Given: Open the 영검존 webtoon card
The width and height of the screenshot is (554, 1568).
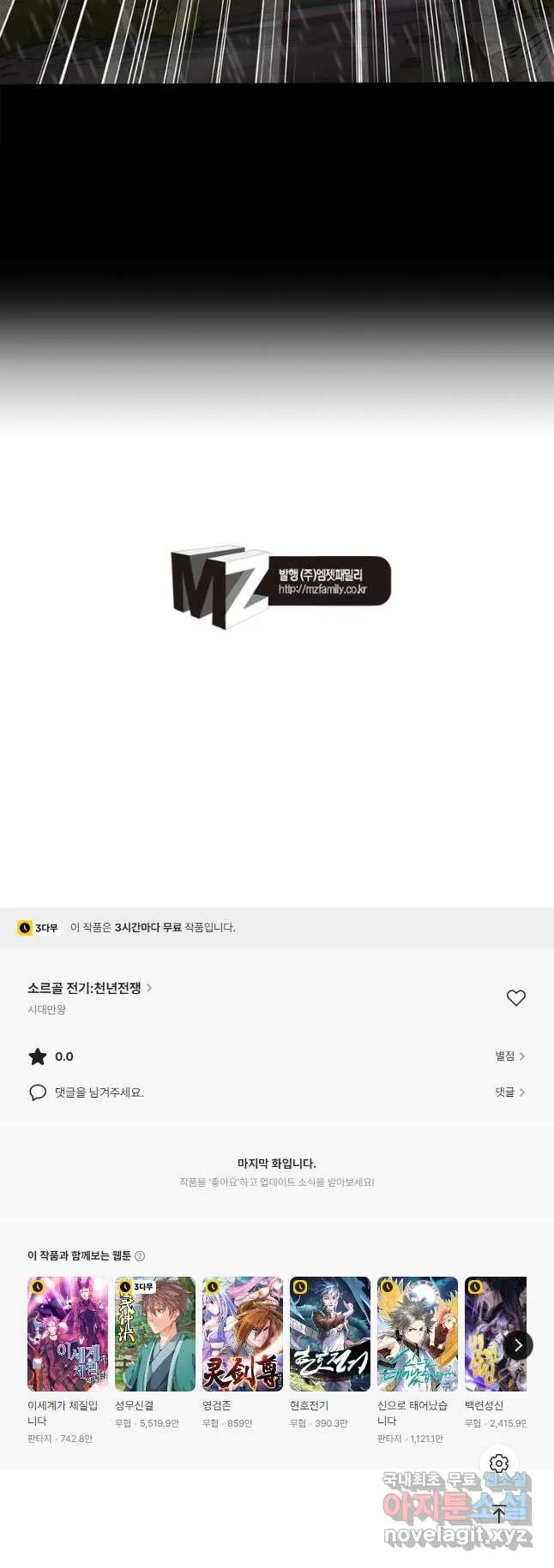Looking at the screenshot, I should 243,1334.
